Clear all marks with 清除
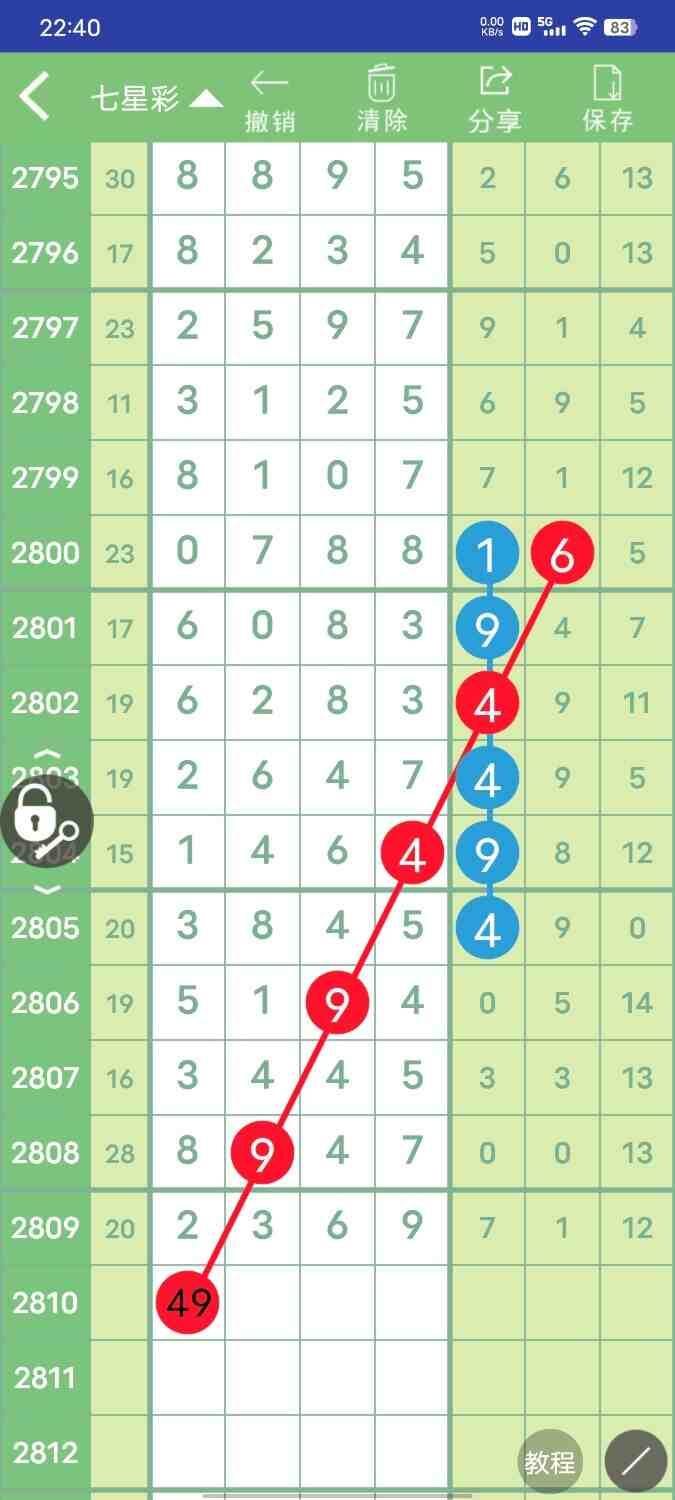This screenshot has height=1500, width=675. click(382, 100)
